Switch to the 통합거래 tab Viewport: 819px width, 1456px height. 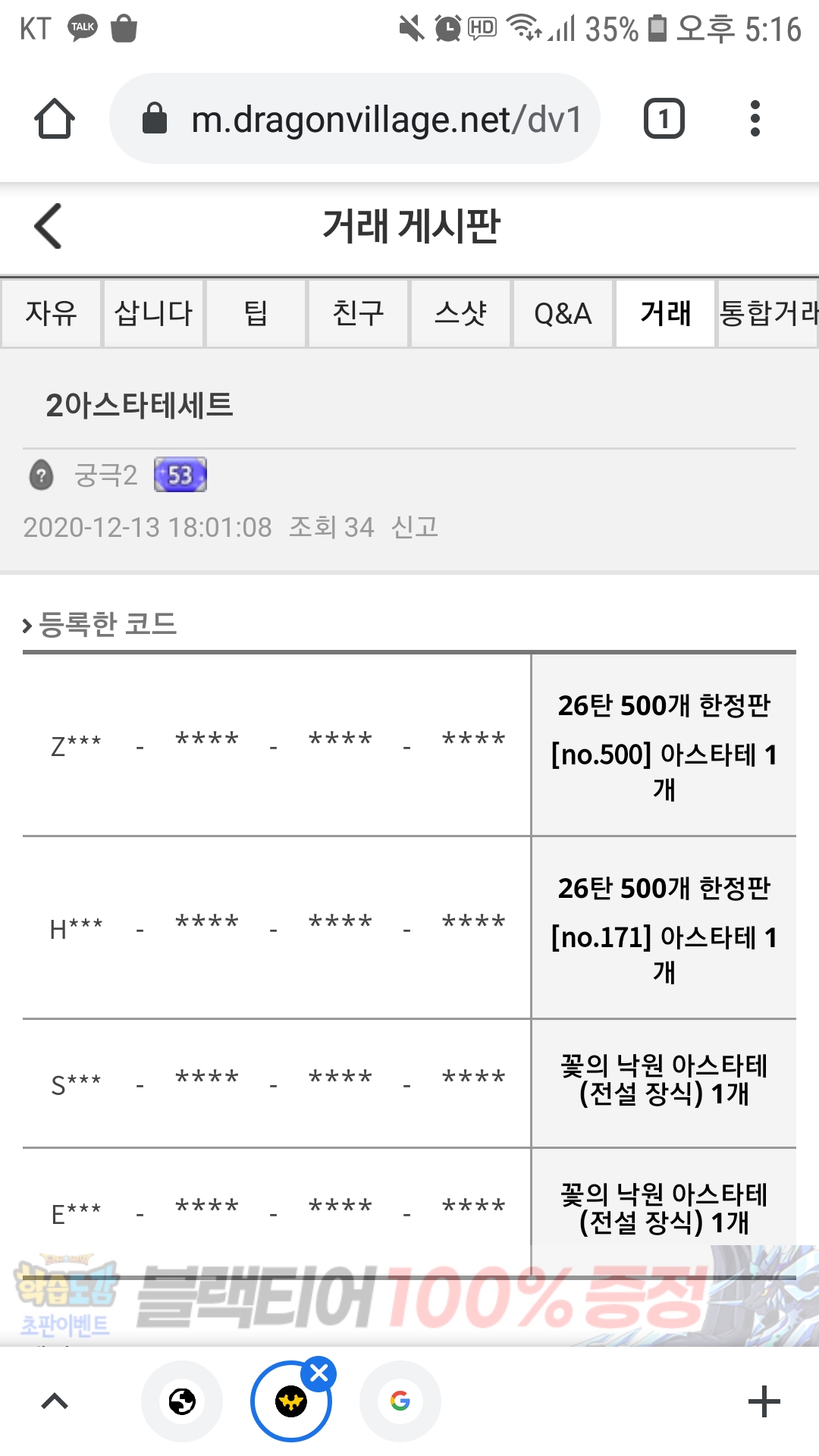[768, 313]
